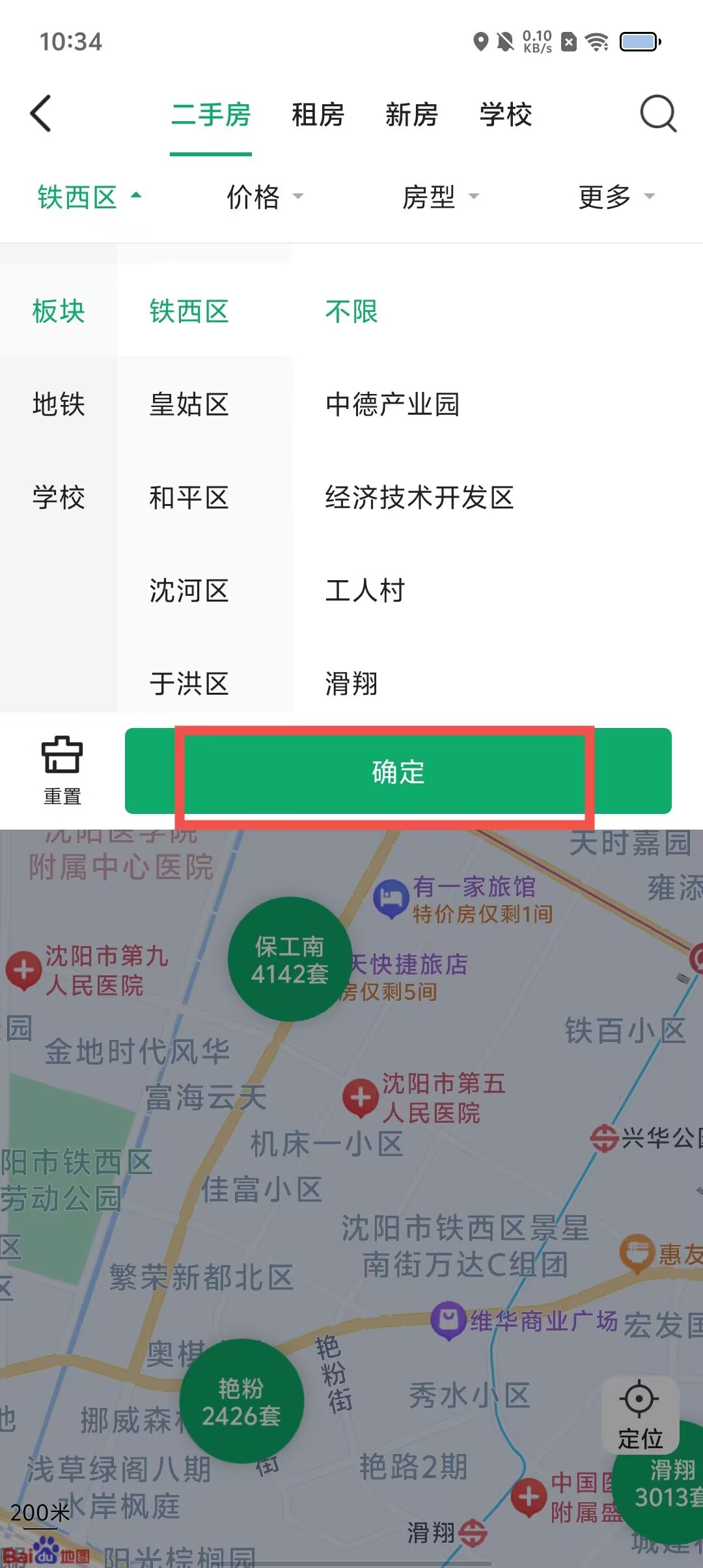
Task: Select the 工人村 block
Action: (365, 591)
